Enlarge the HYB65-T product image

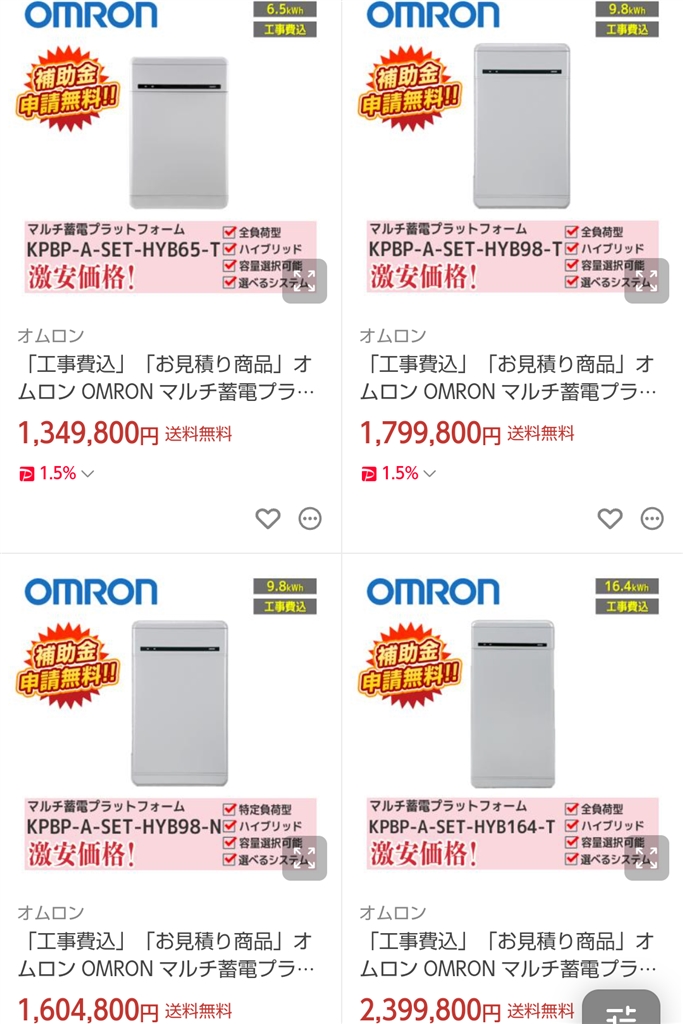tap(304, 281)
